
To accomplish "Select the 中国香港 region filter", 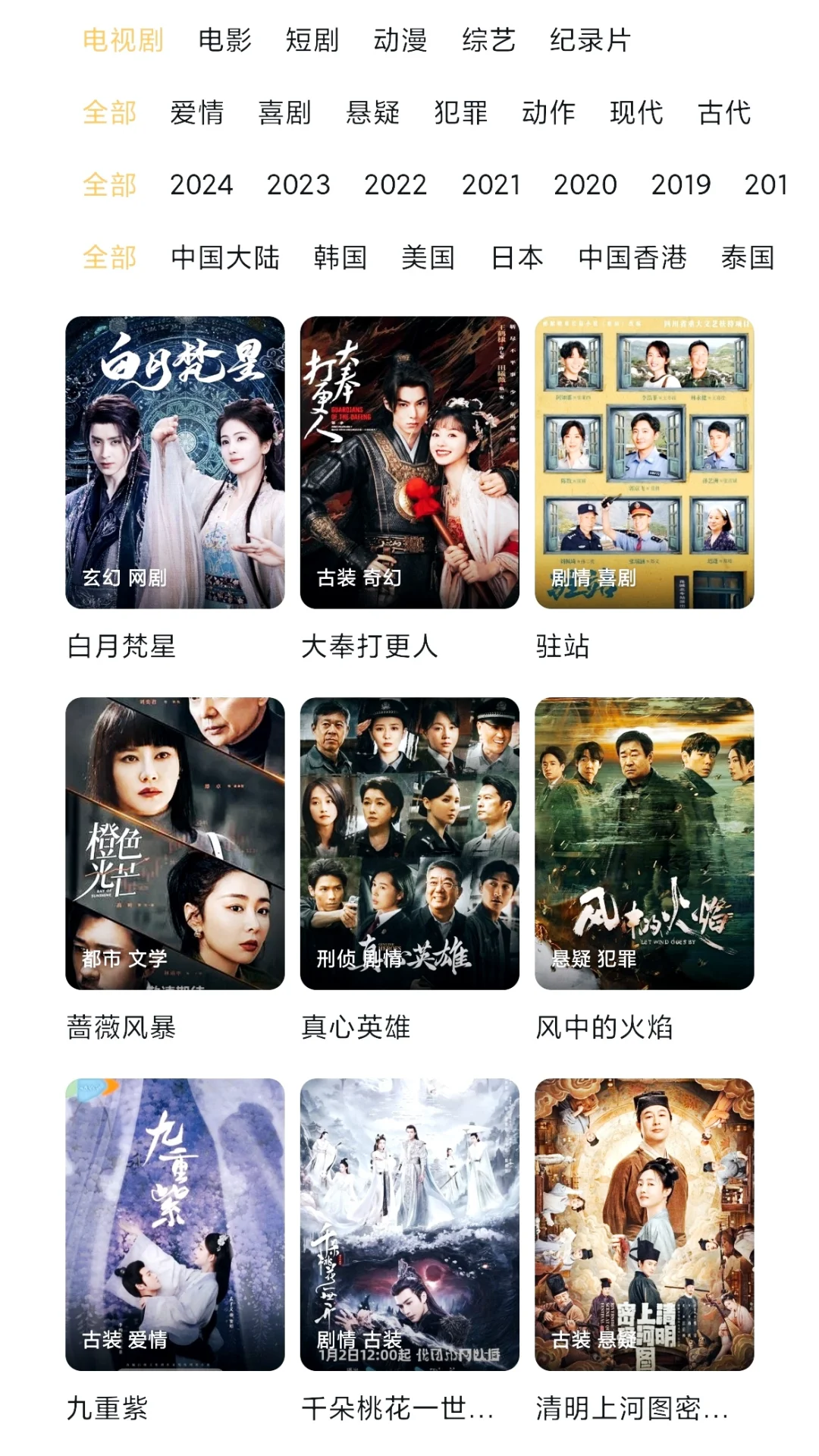I will point(632,258).
